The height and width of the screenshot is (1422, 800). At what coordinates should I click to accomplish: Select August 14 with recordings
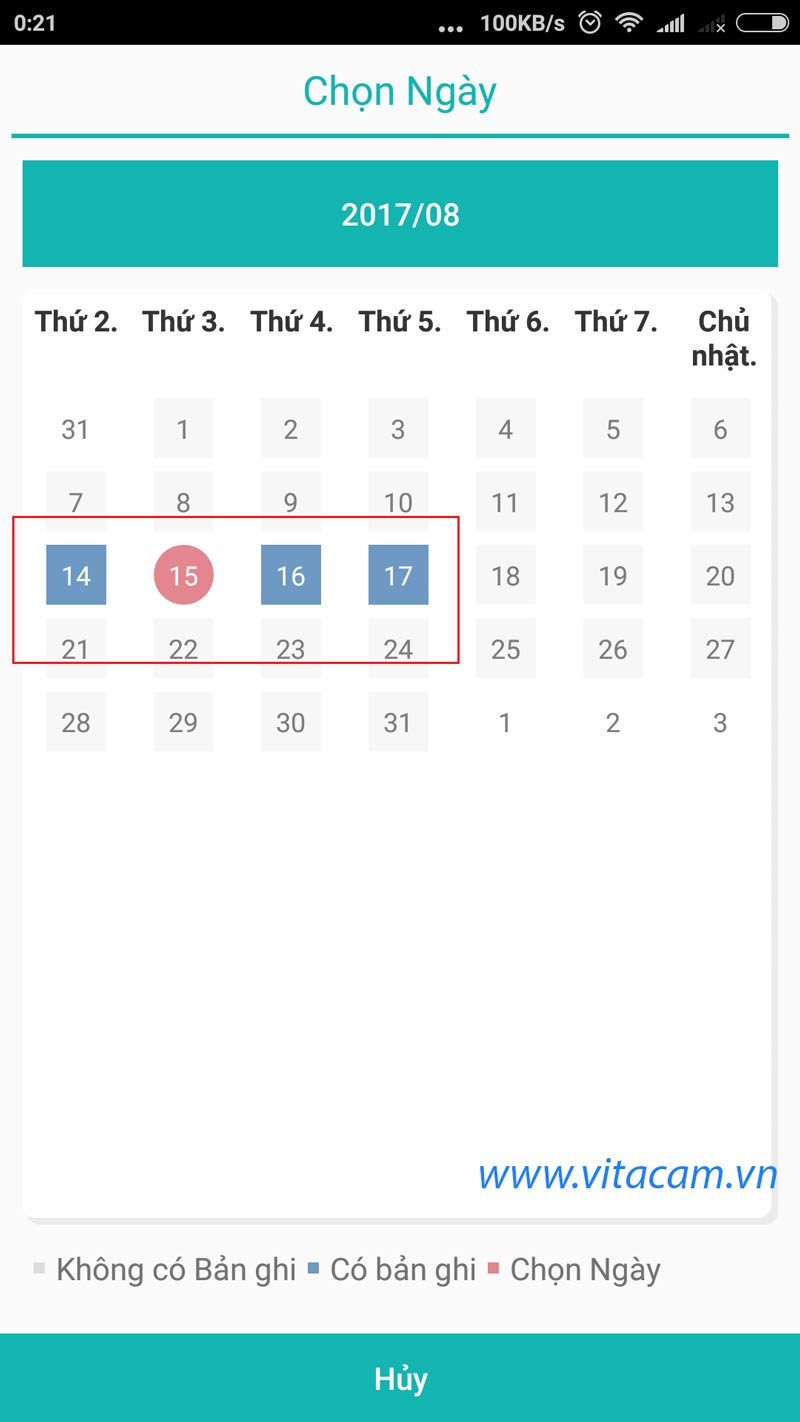76,575
